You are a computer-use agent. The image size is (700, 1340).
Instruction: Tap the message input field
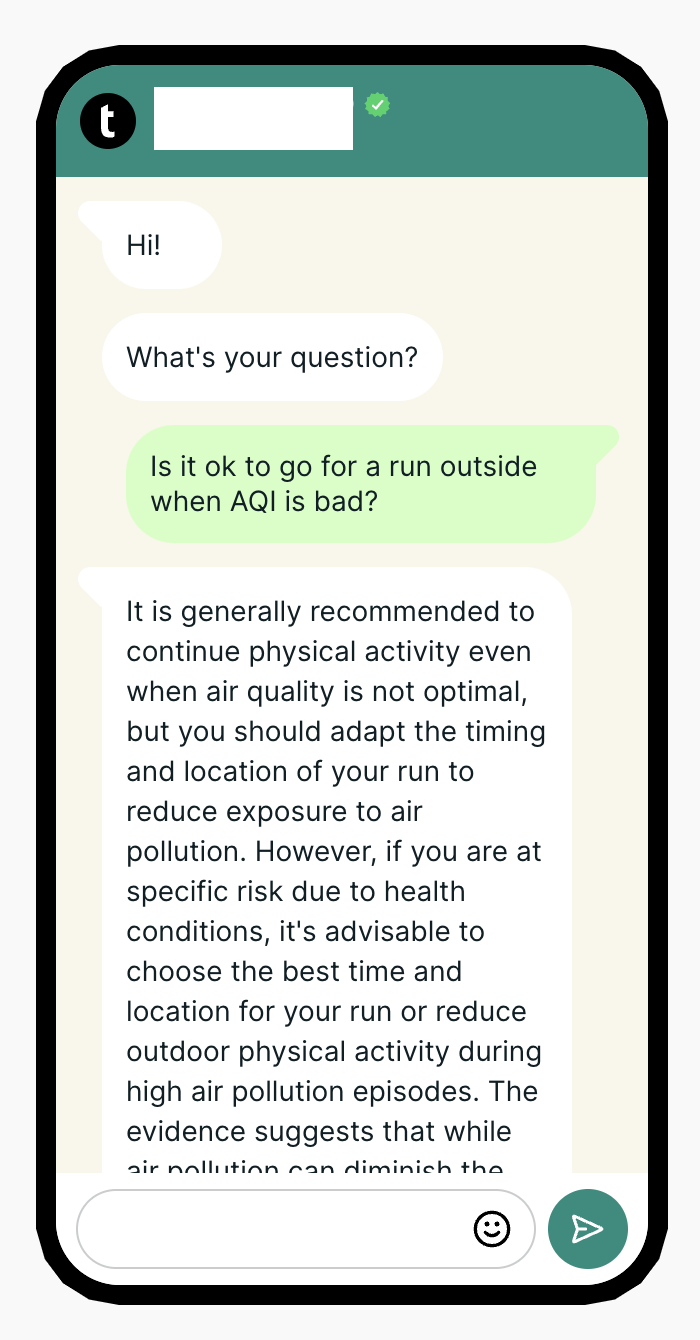[x=270, y=1229]
